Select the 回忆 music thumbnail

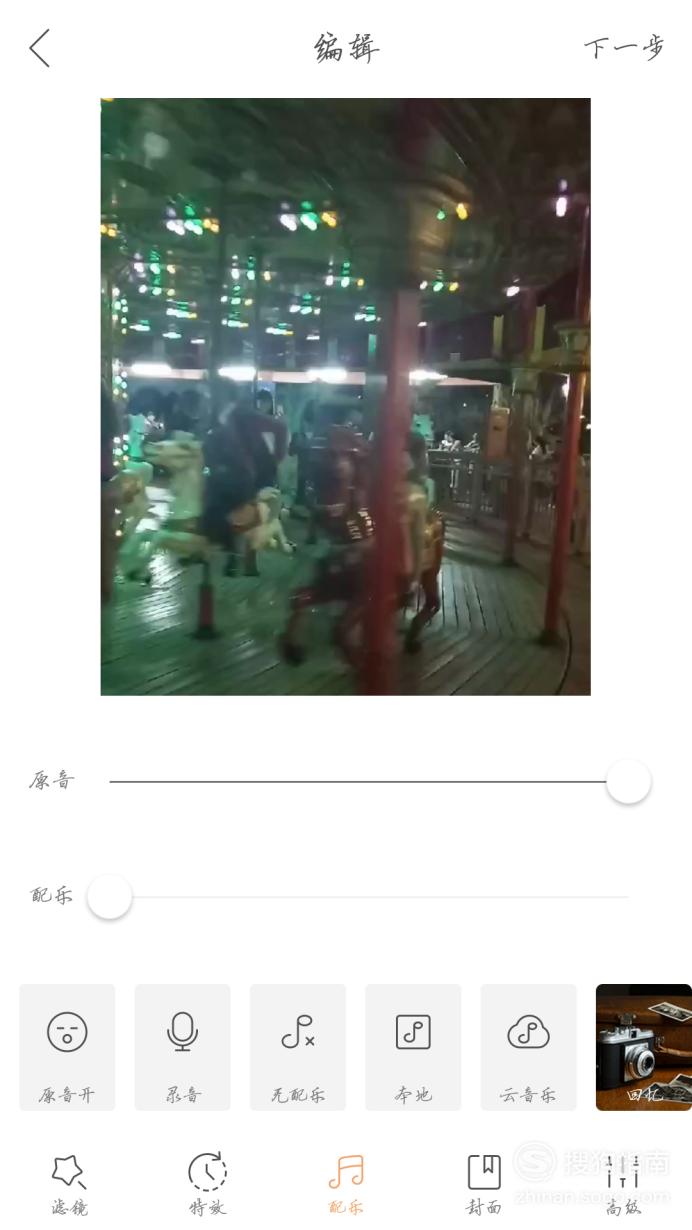pos(644,1047)
